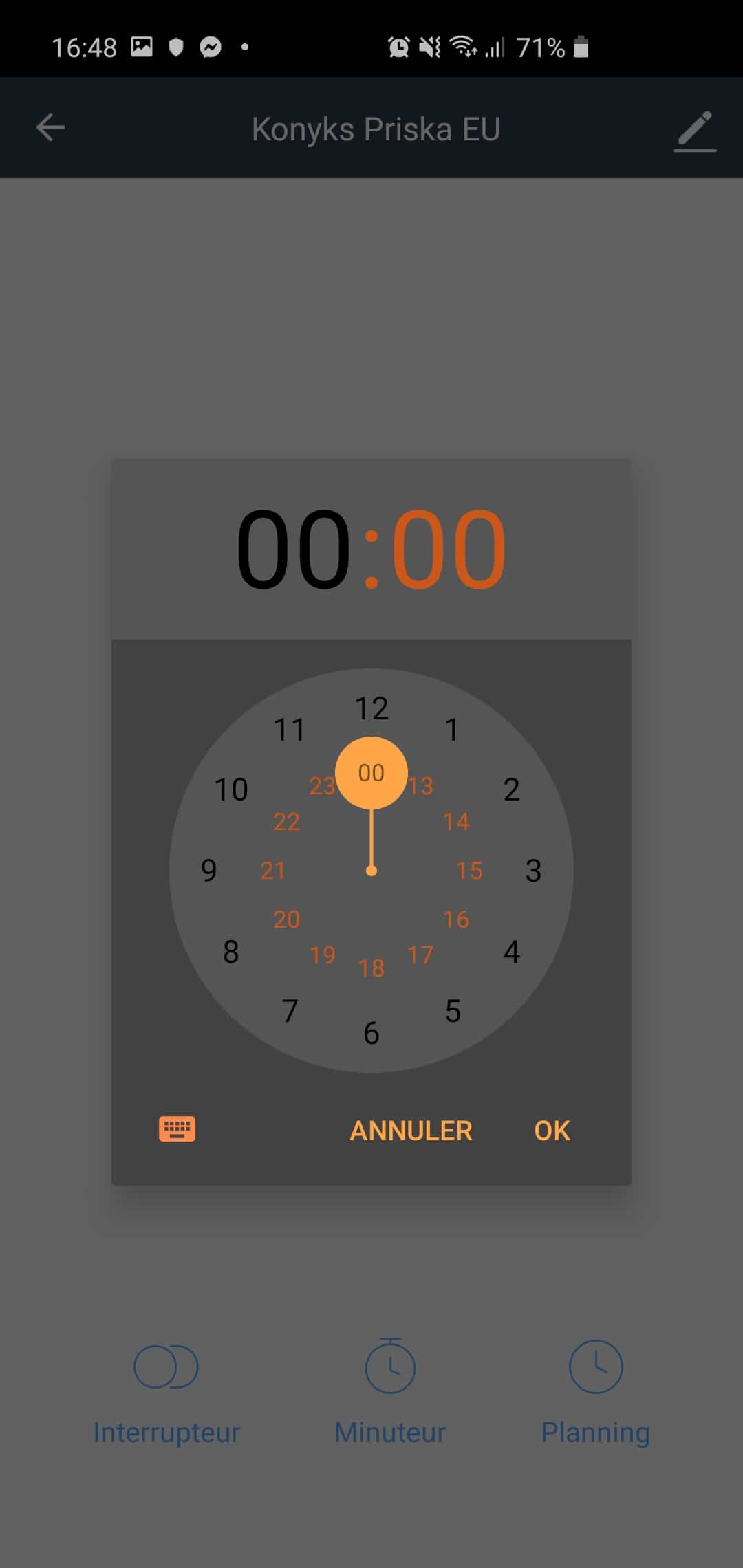Pick 7 on the clock dial

point(290,1011)
